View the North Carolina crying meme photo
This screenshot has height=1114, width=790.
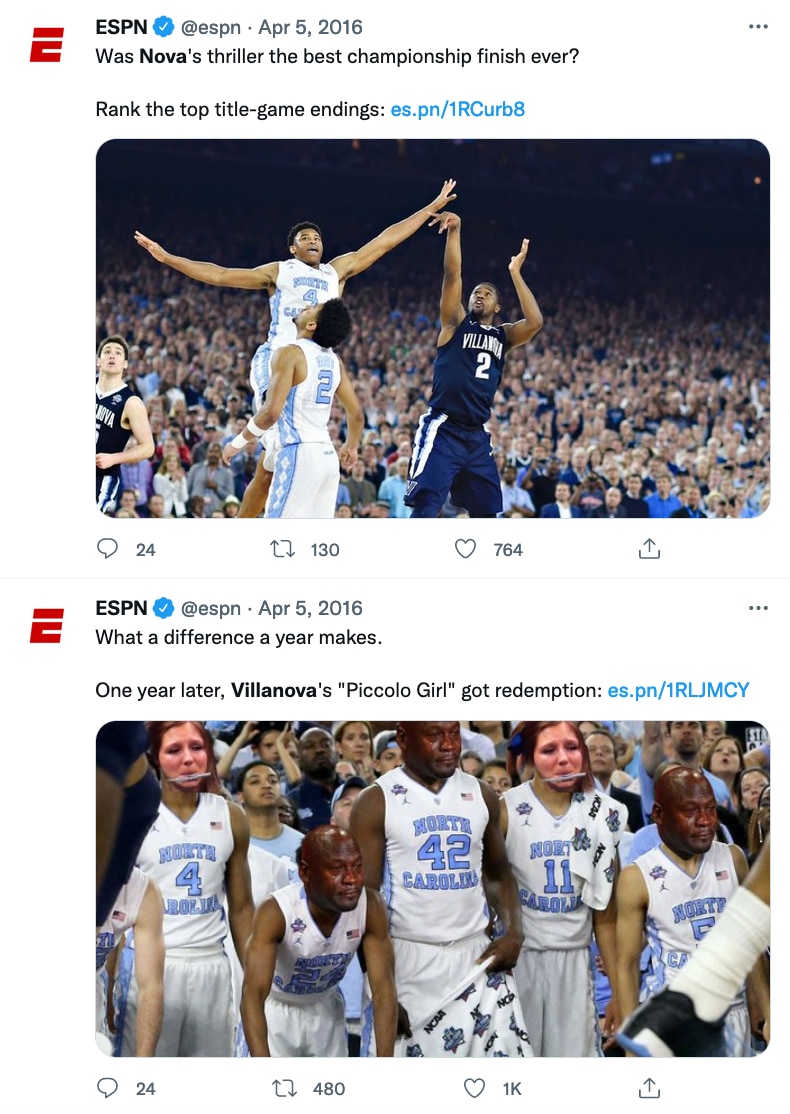(432, 888)
